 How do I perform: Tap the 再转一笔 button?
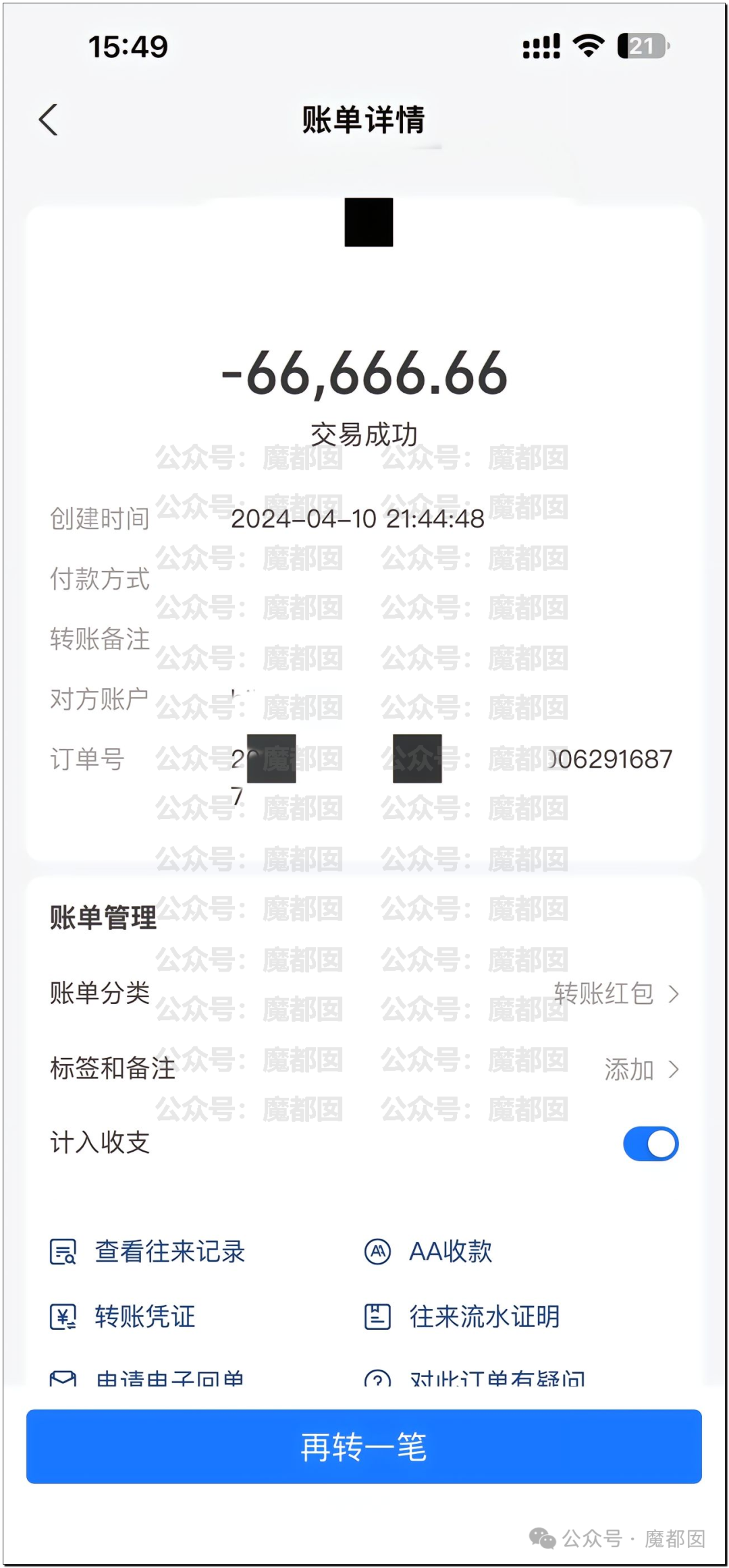(364, 1447)
